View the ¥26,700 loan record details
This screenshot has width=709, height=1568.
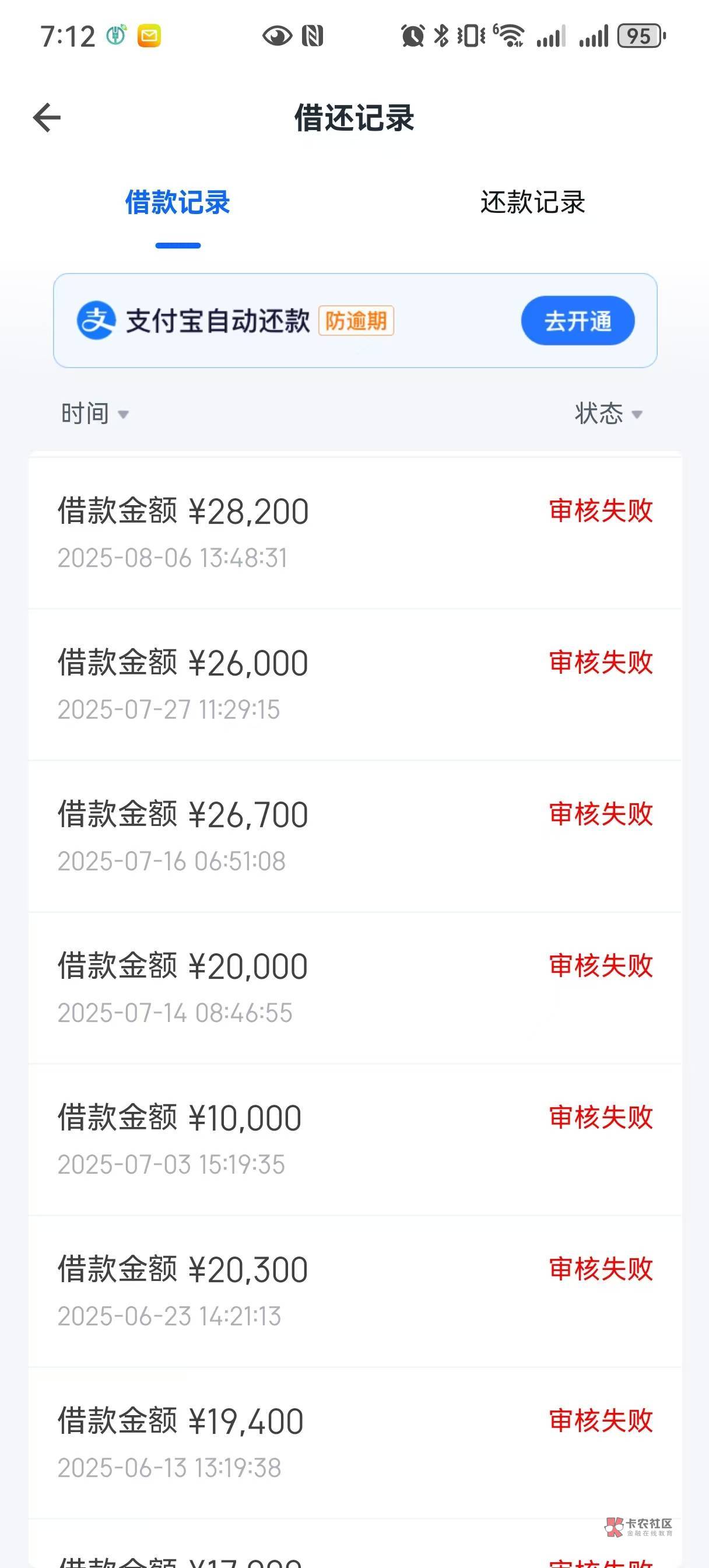(355, 836)
